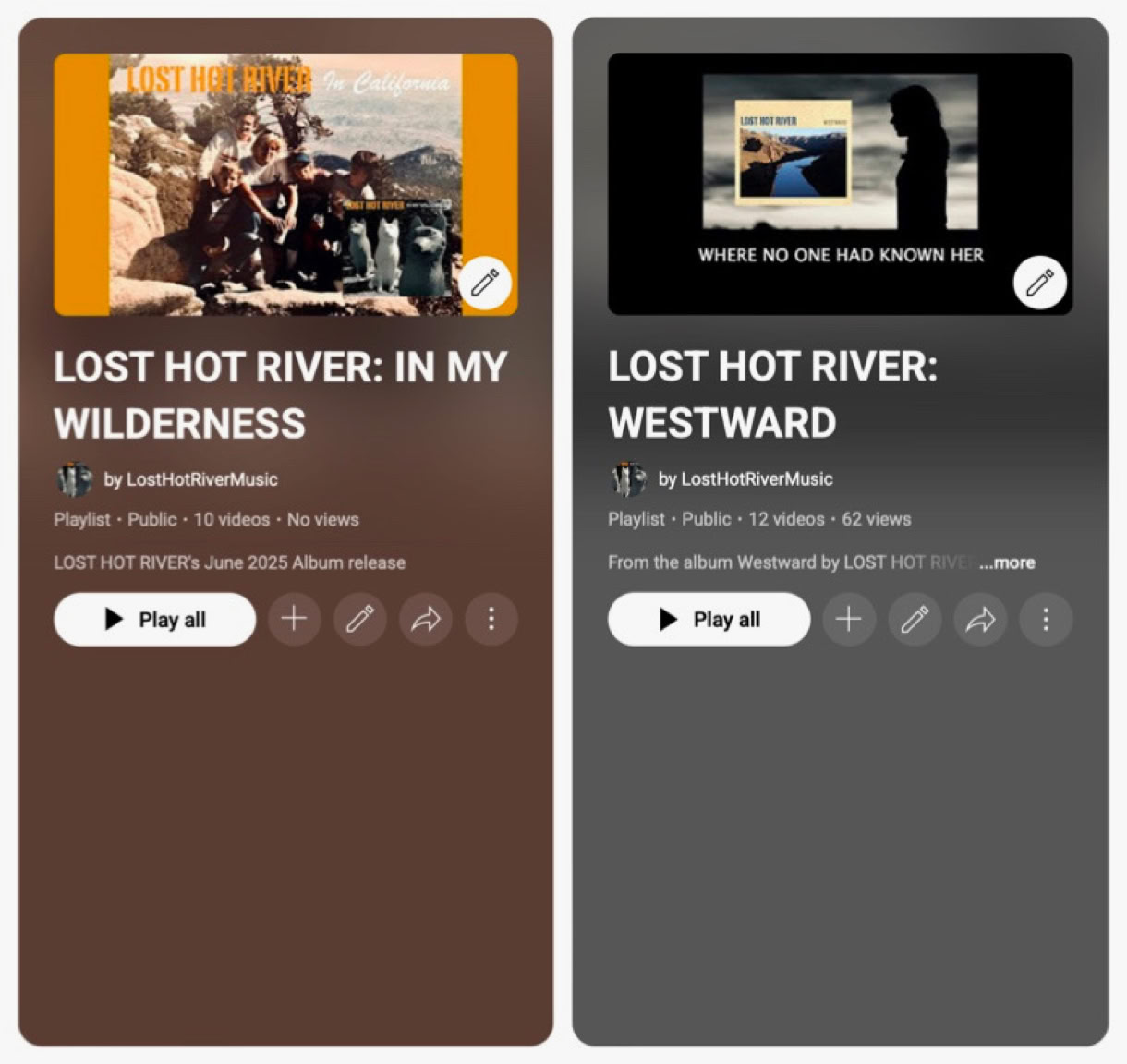Image resolution: width=1127 pixels, height=1064 pixels.
Task: Expand the Westward description with ...more
Action: pyautogui.click(x=1007, y=562)
